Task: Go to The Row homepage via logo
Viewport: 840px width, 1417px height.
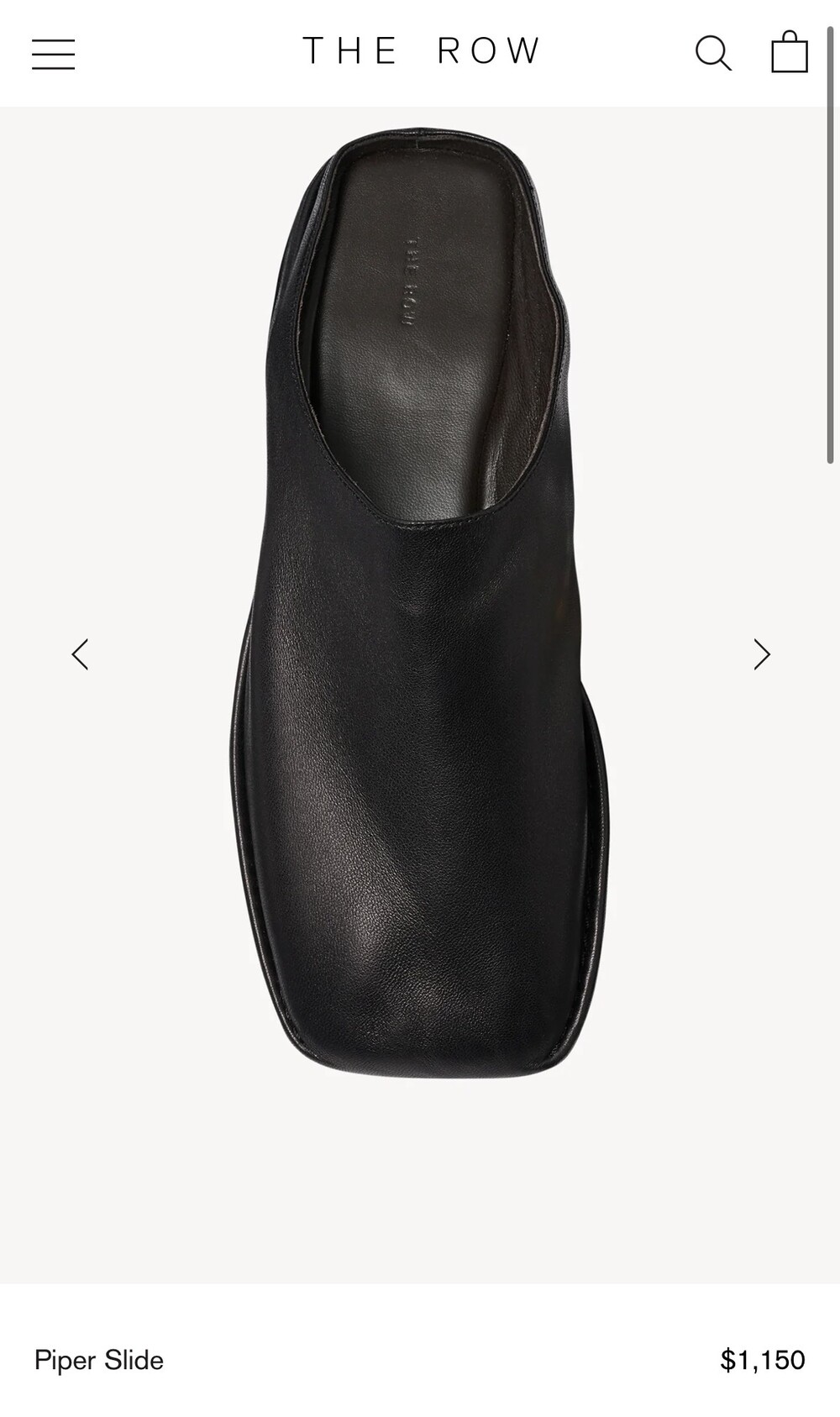Action: (x=422, y=51)
